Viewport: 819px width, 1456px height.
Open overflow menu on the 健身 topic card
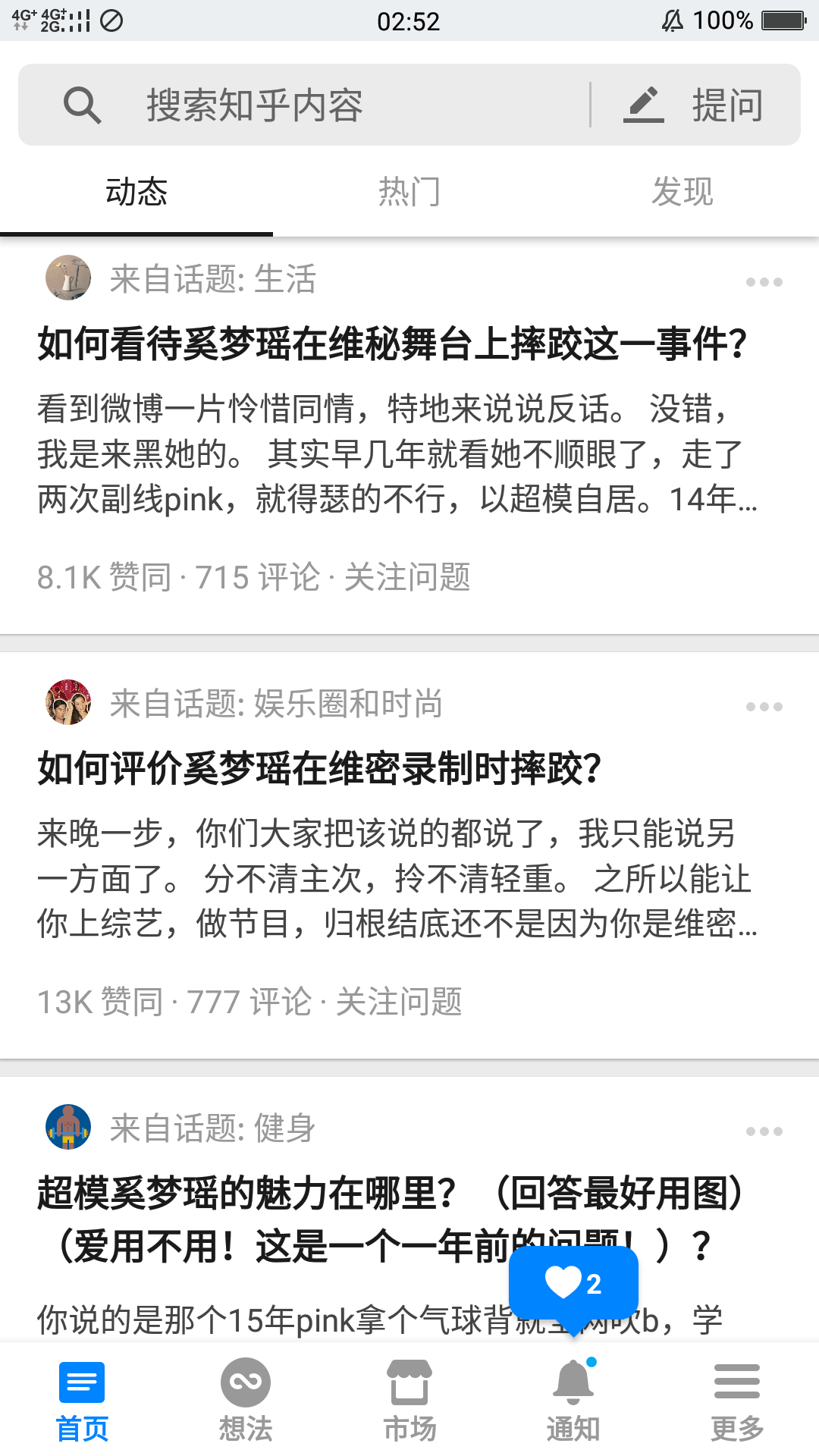pos(764,1131)
